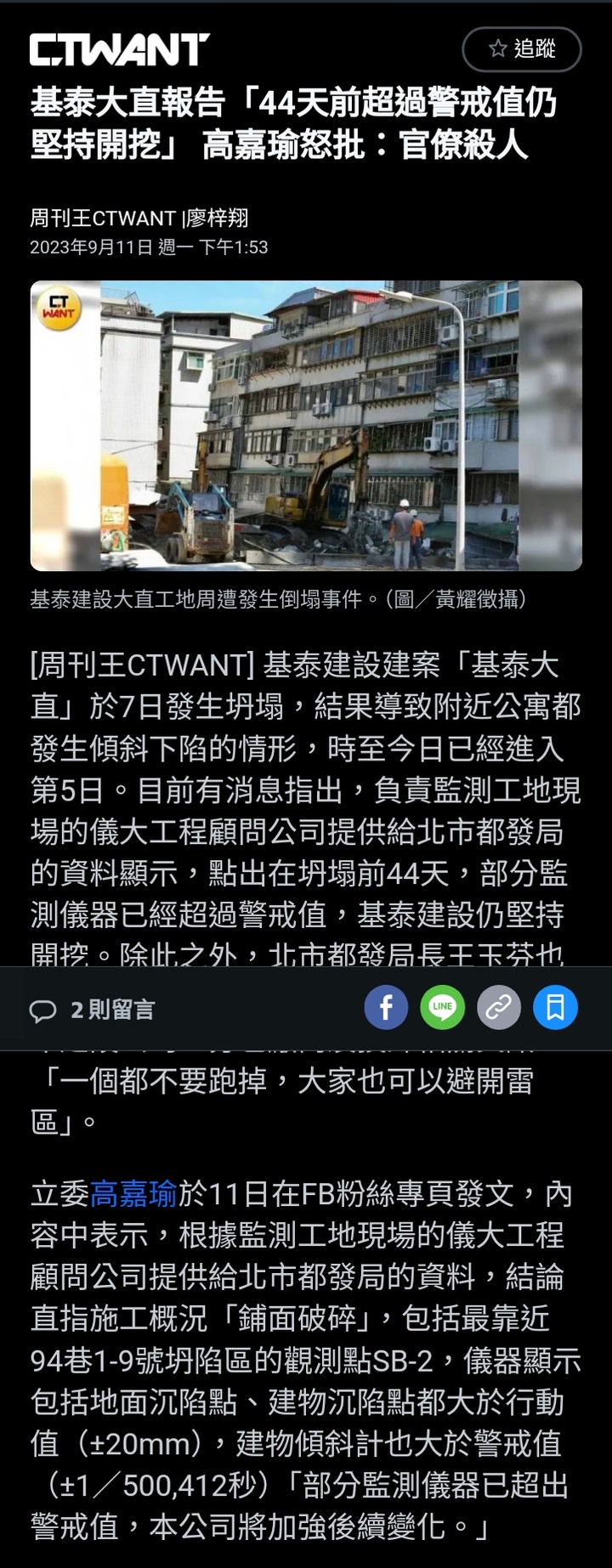
Task: View the collapsed building photo
Action: click(x=306, y=425)
